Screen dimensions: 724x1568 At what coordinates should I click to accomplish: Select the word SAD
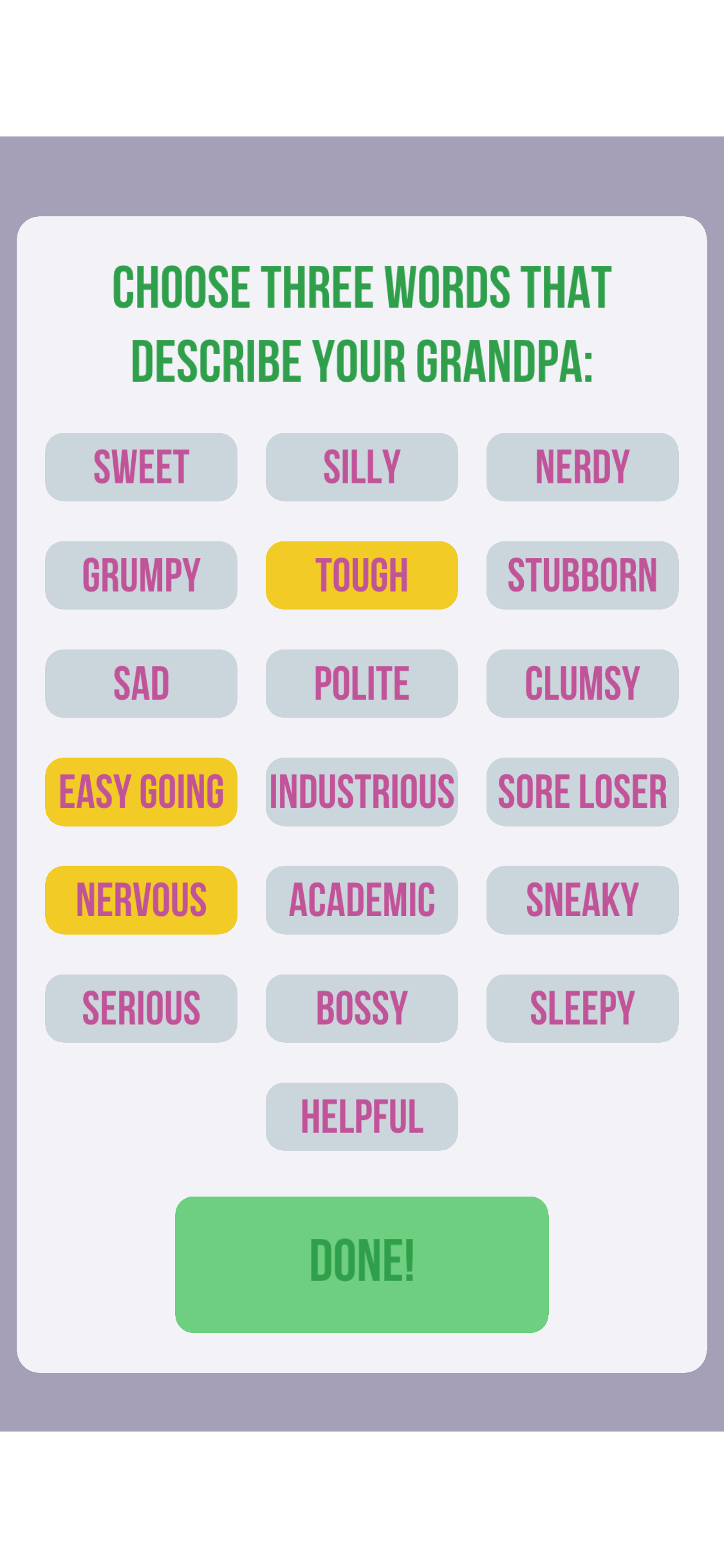point(141,683)
